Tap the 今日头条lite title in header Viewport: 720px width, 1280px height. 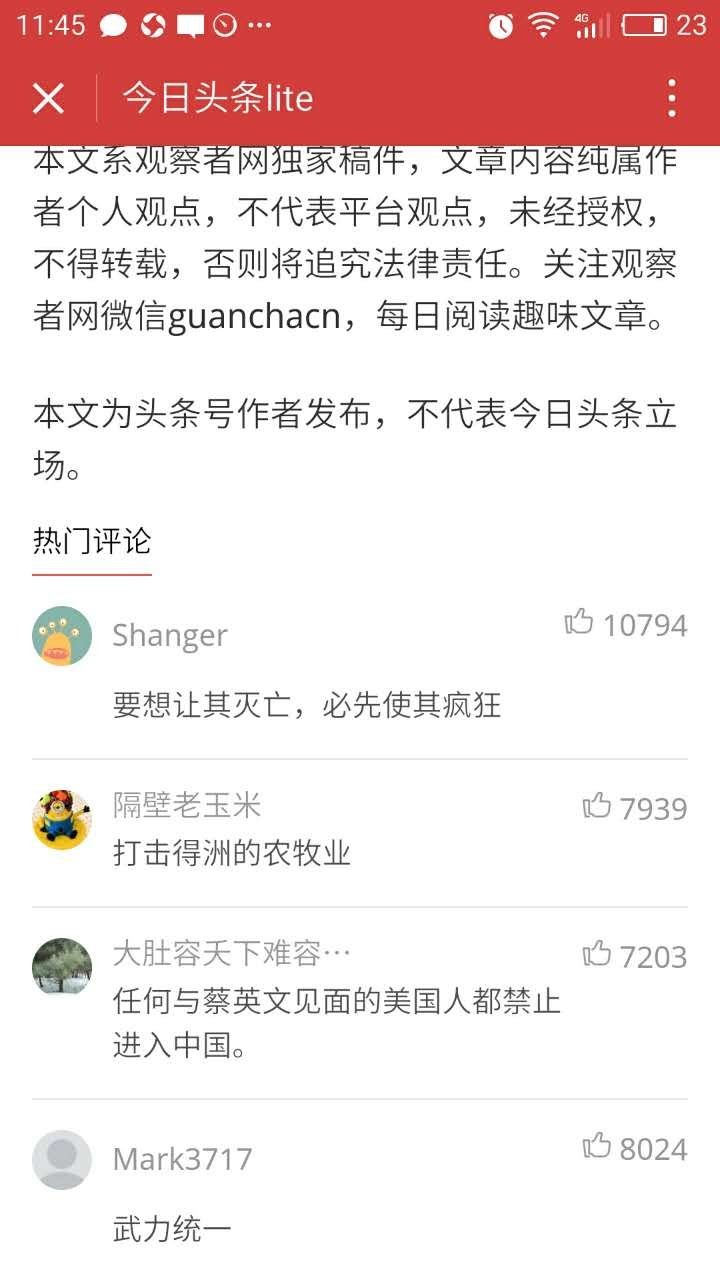coord(216,97)
